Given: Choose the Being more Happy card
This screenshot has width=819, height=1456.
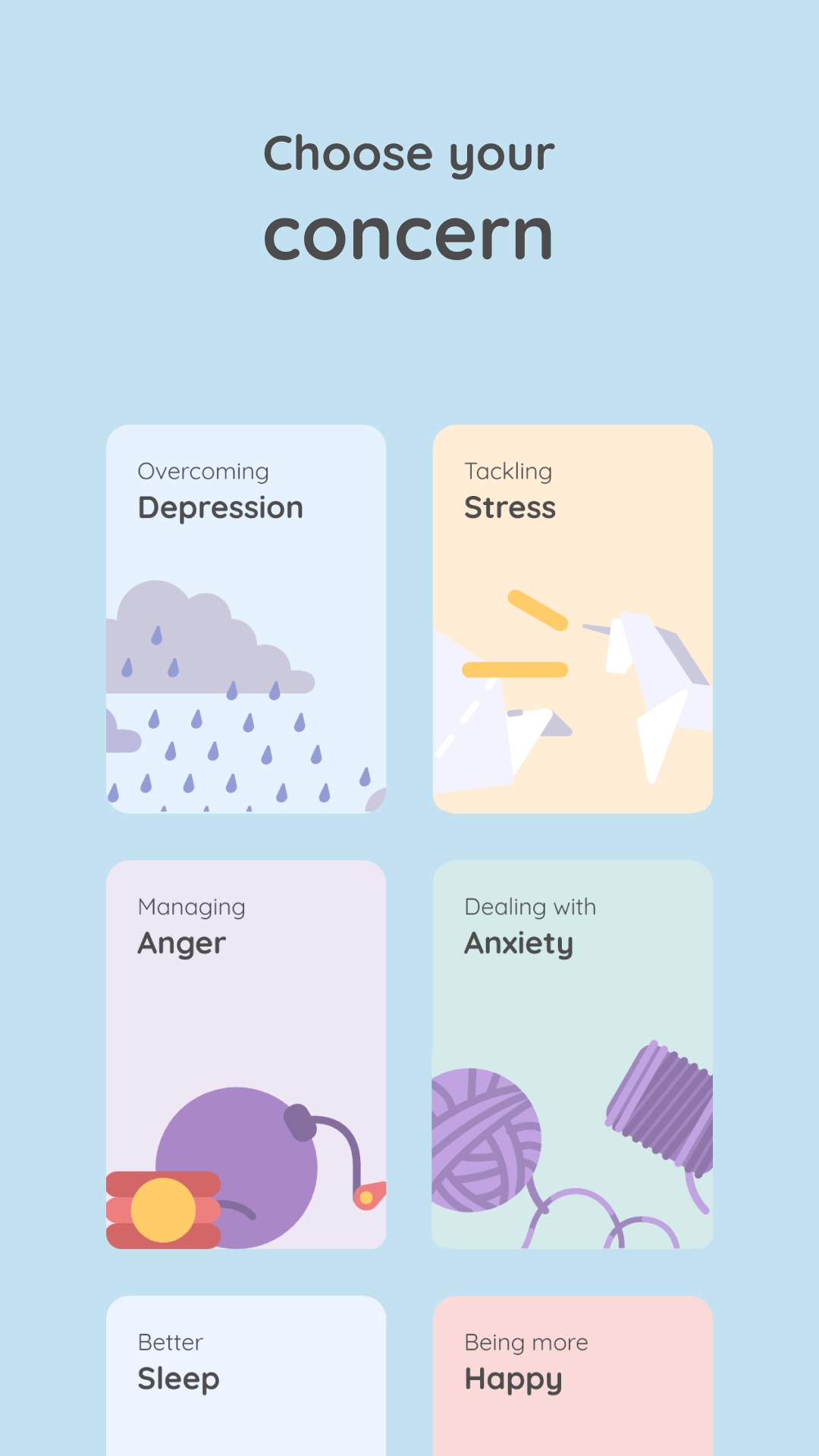Looking at the screenshot, I should (x=572, y=1380).
